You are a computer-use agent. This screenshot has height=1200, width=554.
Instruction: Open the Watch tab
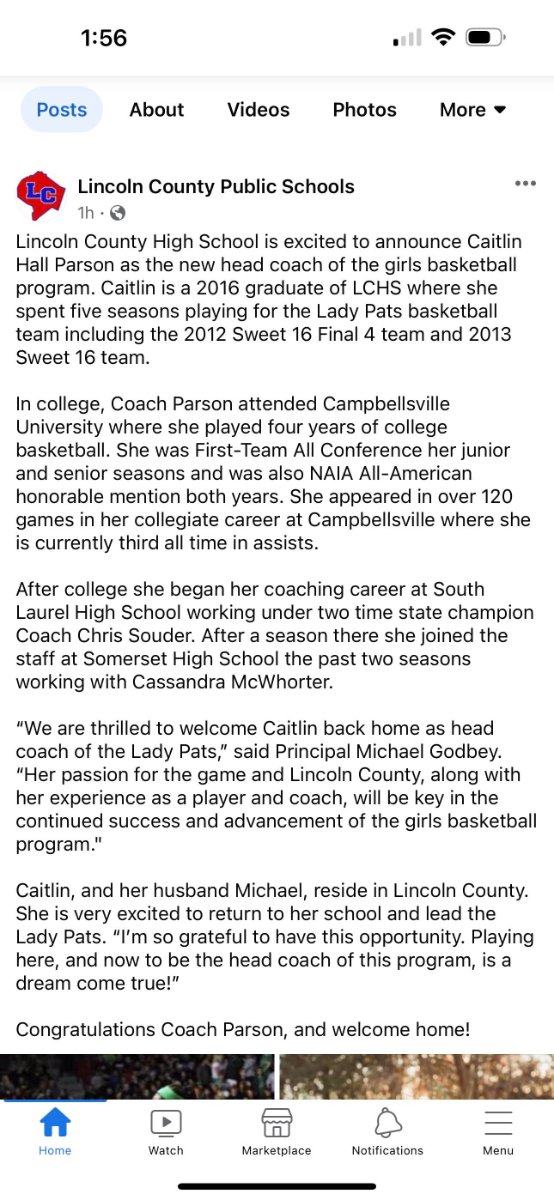(166, 1132)
